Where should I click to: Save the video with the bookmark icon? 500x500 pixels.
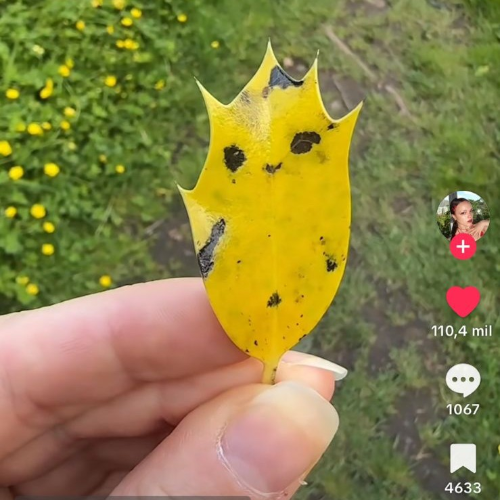pos(463,458)
